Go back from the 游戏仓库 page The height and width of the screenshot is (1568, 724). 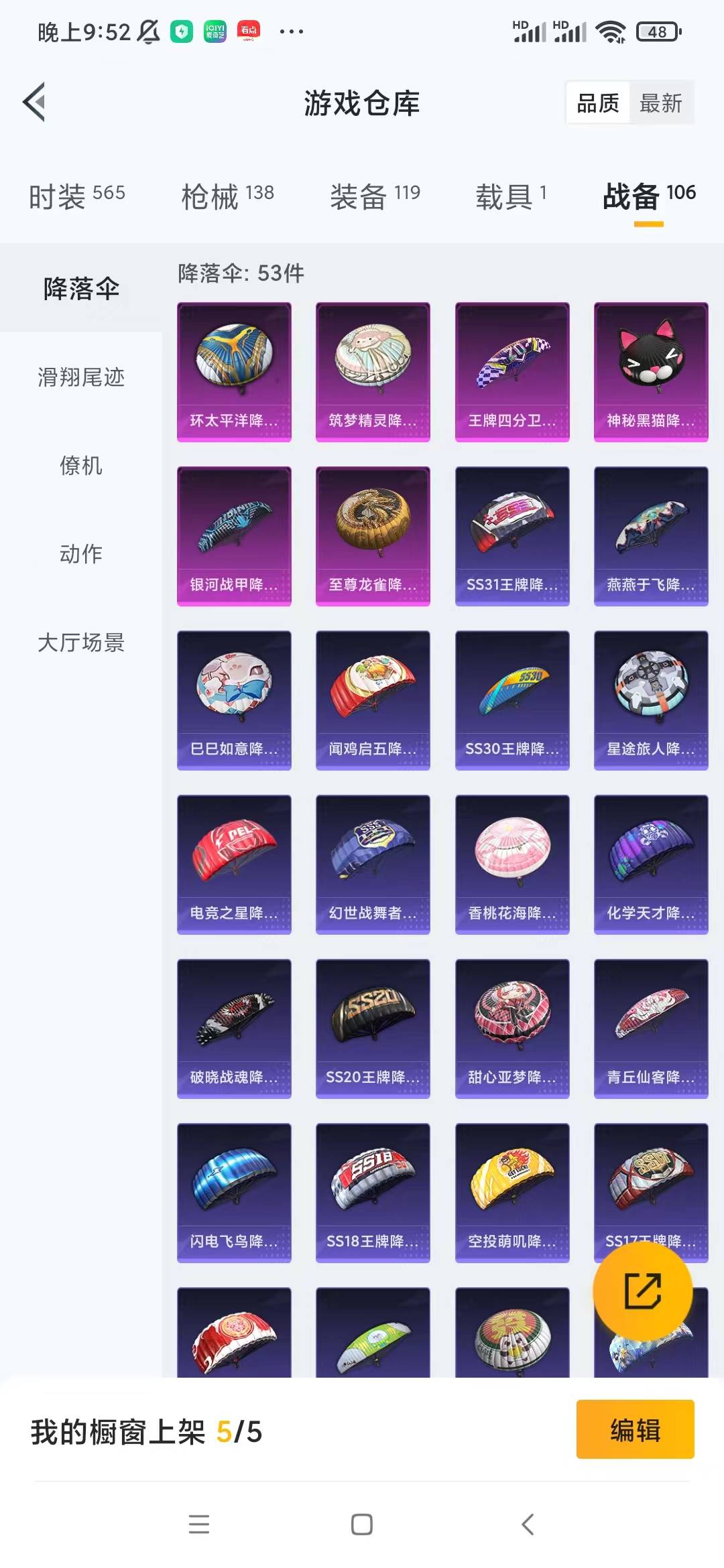click(34, 103)
